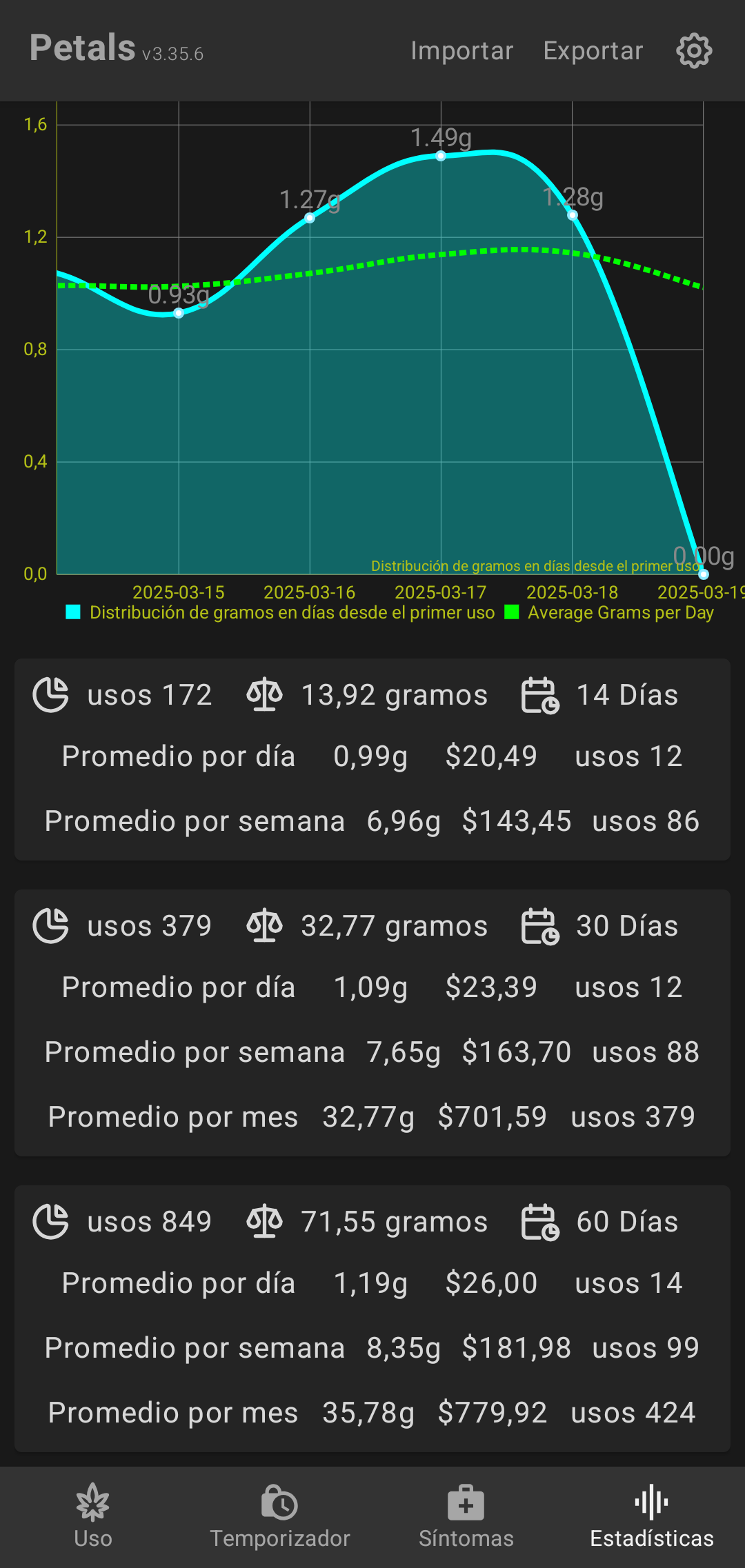The image size is (745, 1568).
Task: Tap Exportar in the top bar
Action: pos(593,51)
